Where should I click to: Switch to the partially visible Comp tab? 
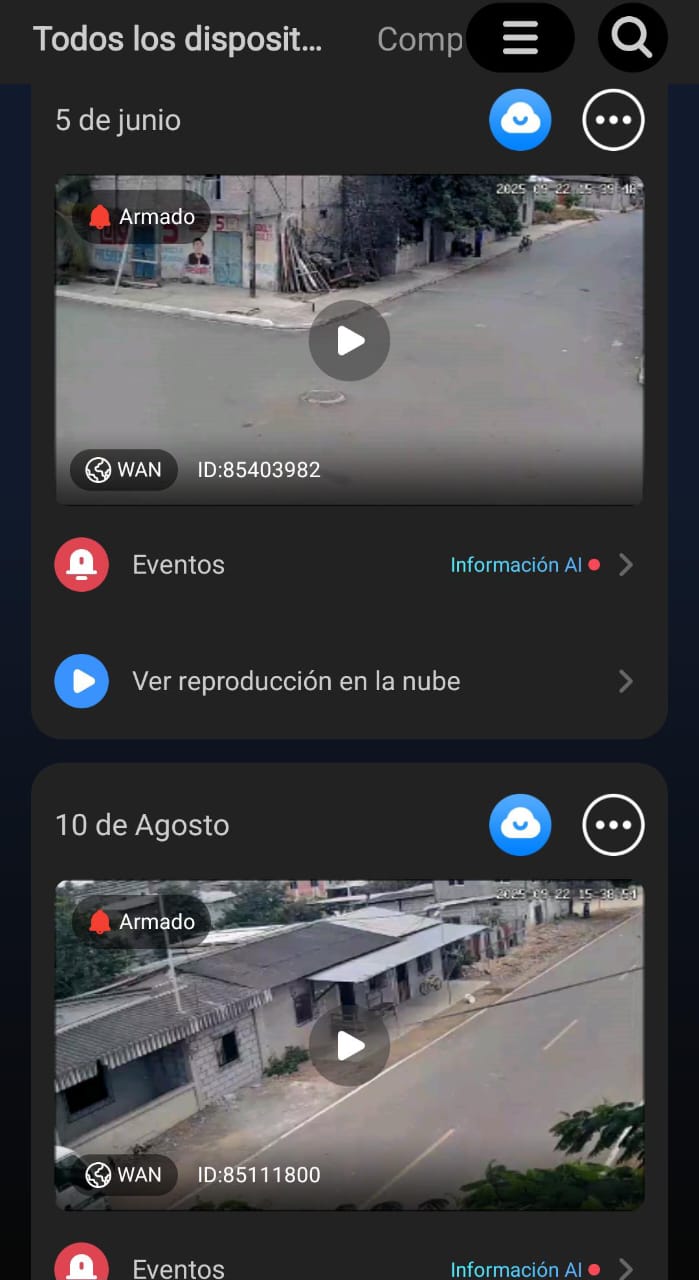point(418,39)
